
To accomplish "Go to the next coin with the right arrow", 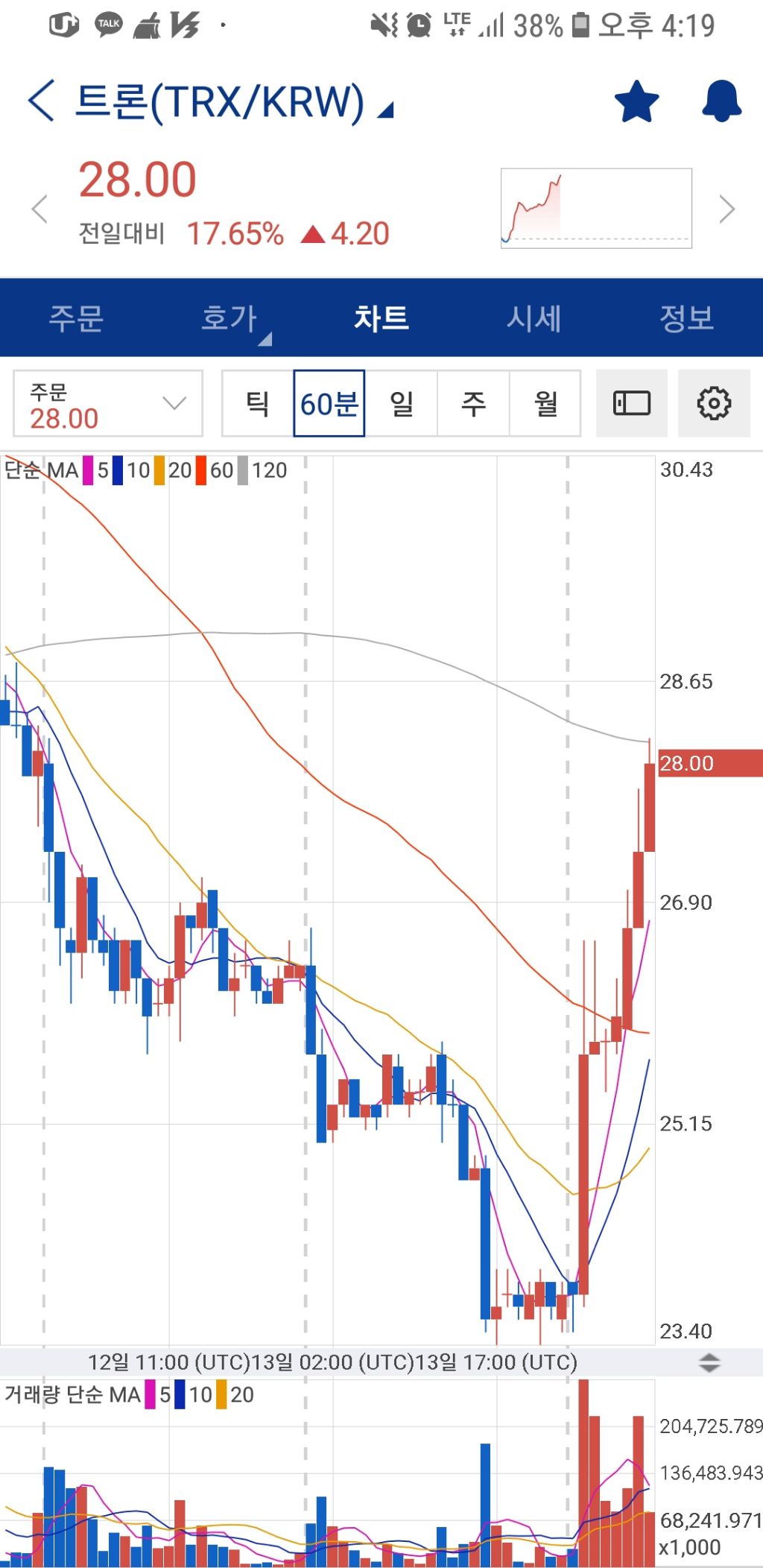I will [x=726, y=209].
